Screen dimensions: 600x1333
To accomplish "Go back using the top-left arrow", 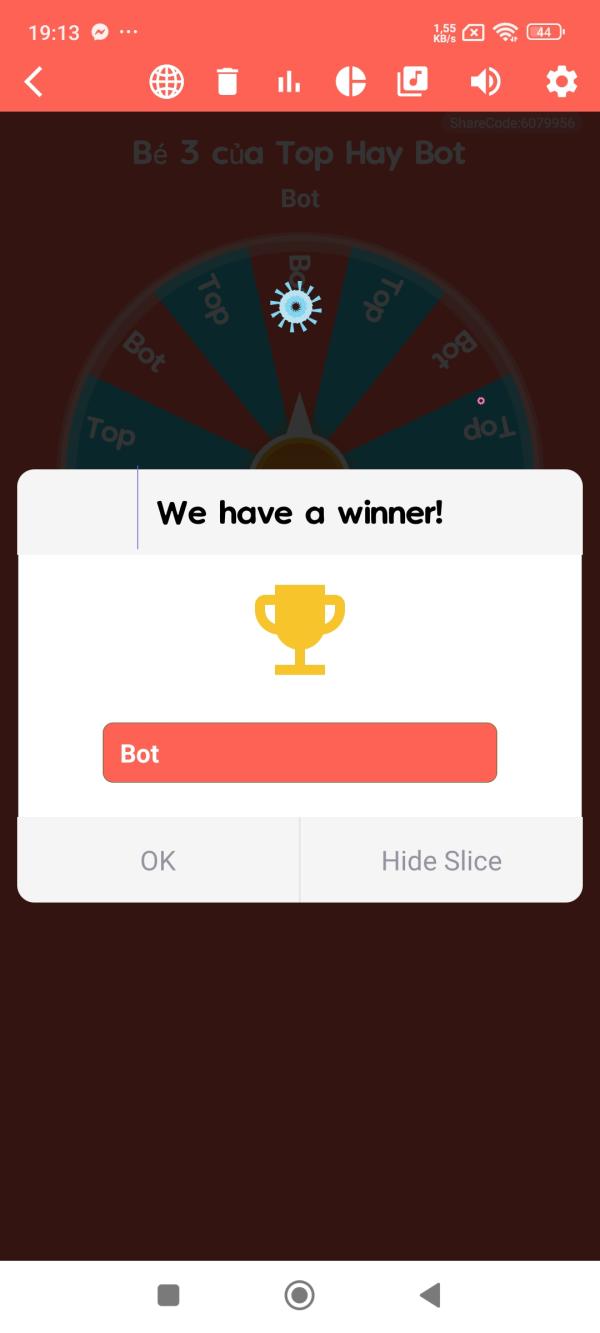I will click(x=34, y=82).
